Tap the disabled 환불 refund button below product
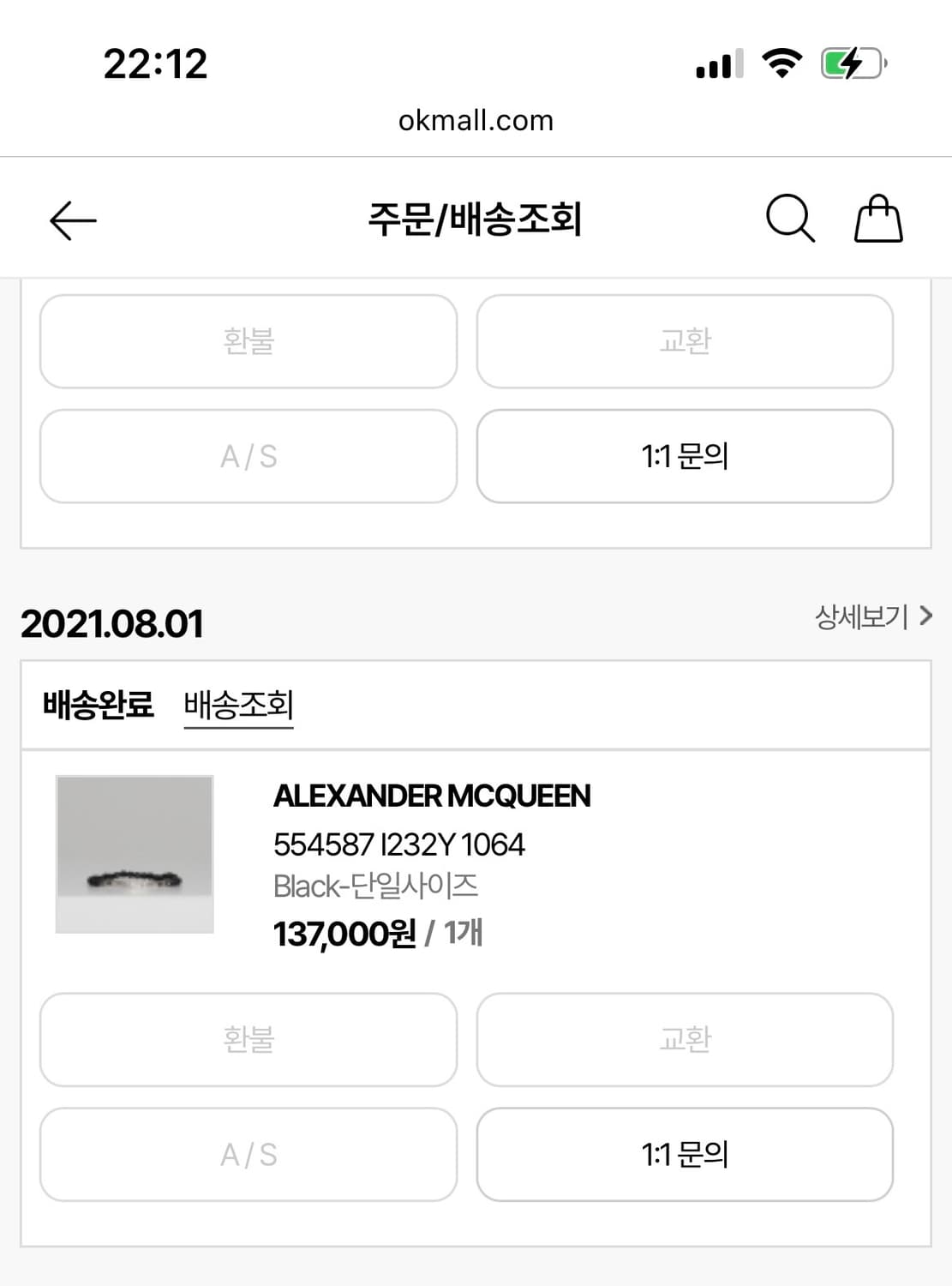This screenshot has width=952, height=1286. click(248, 1041)
